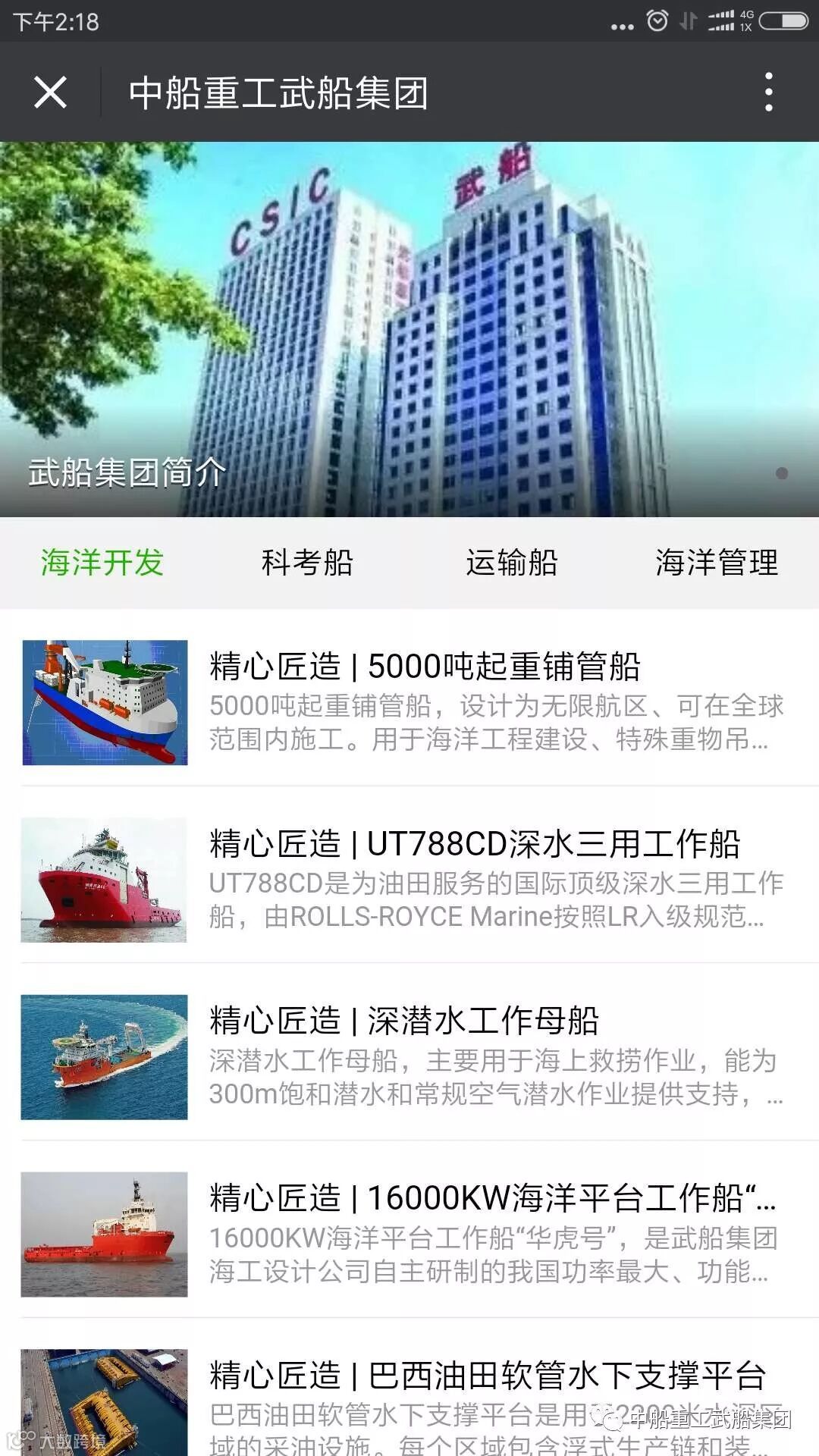The height and width of the screenshot is (1456, 819).
Task: Open the 武船集团简介 banner
Action: (409, 330)
